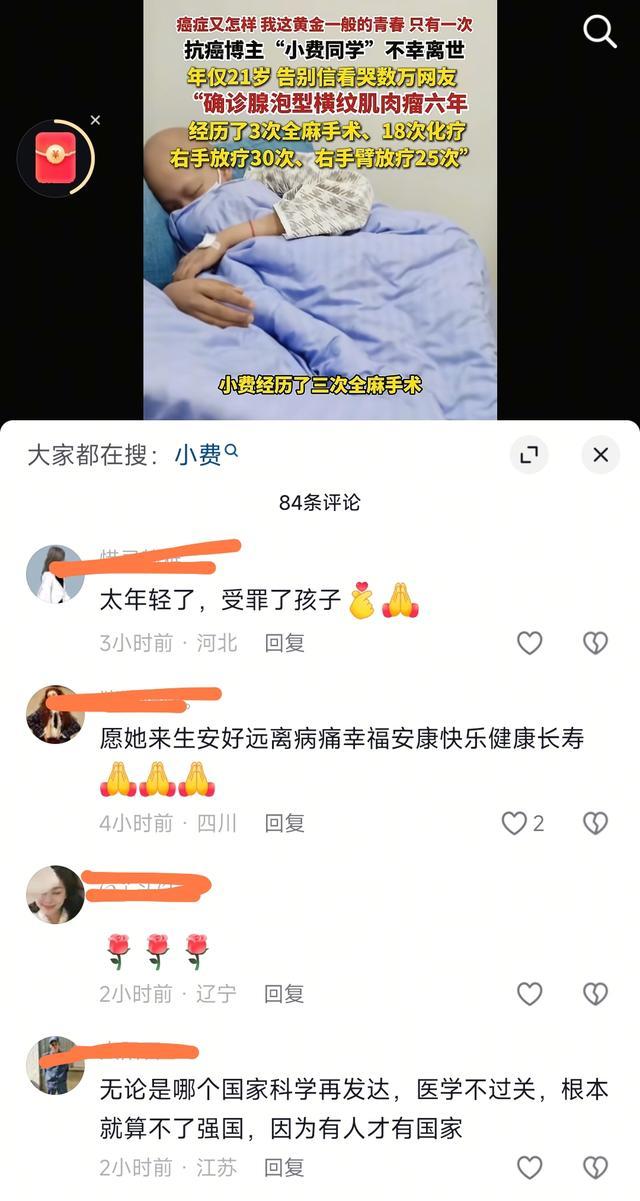The image size is (640, 1201).
Task: Reply to the Sichuan comment
Action: click(x=284, y=823)
